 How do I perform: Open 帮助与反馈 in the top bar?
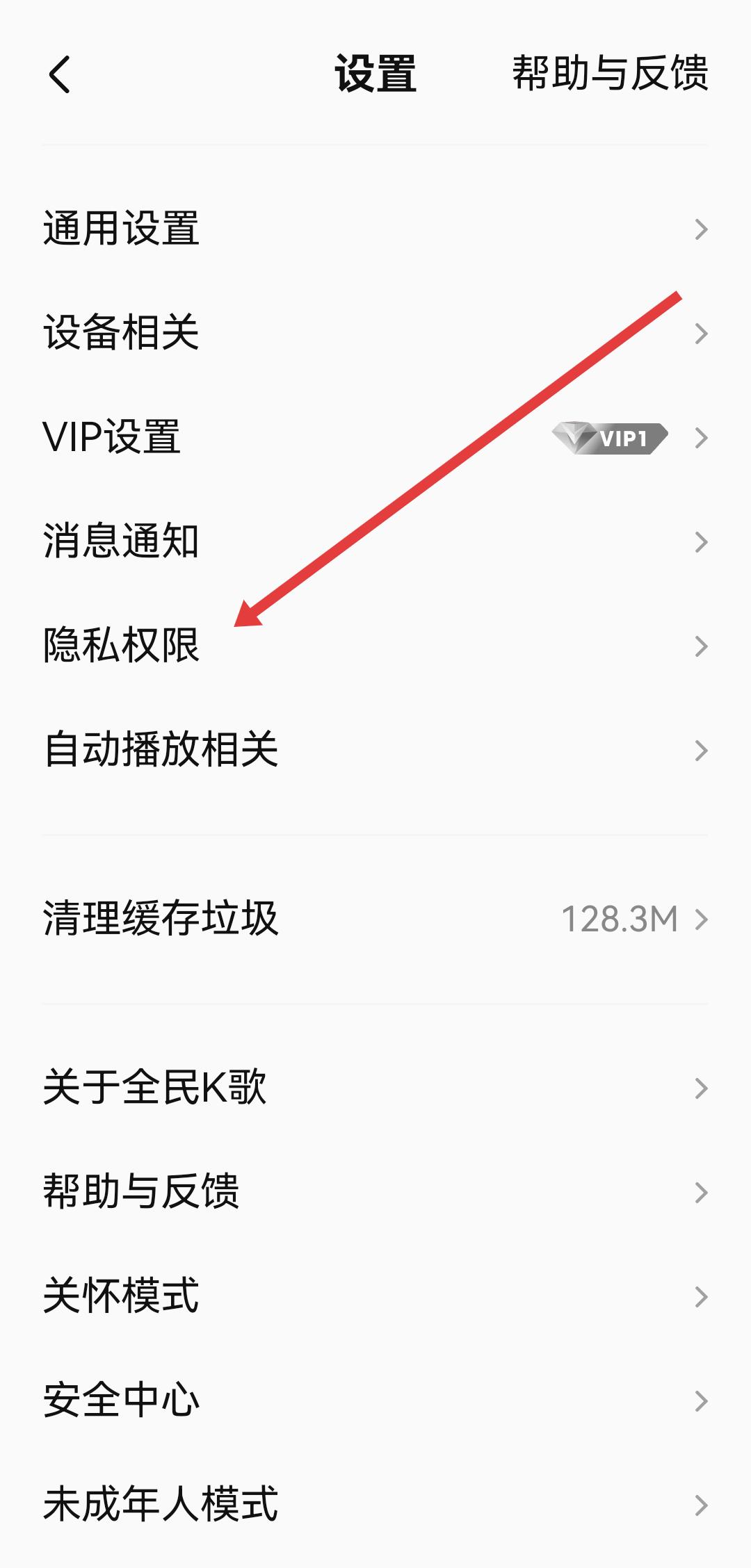tap(610, 73)
